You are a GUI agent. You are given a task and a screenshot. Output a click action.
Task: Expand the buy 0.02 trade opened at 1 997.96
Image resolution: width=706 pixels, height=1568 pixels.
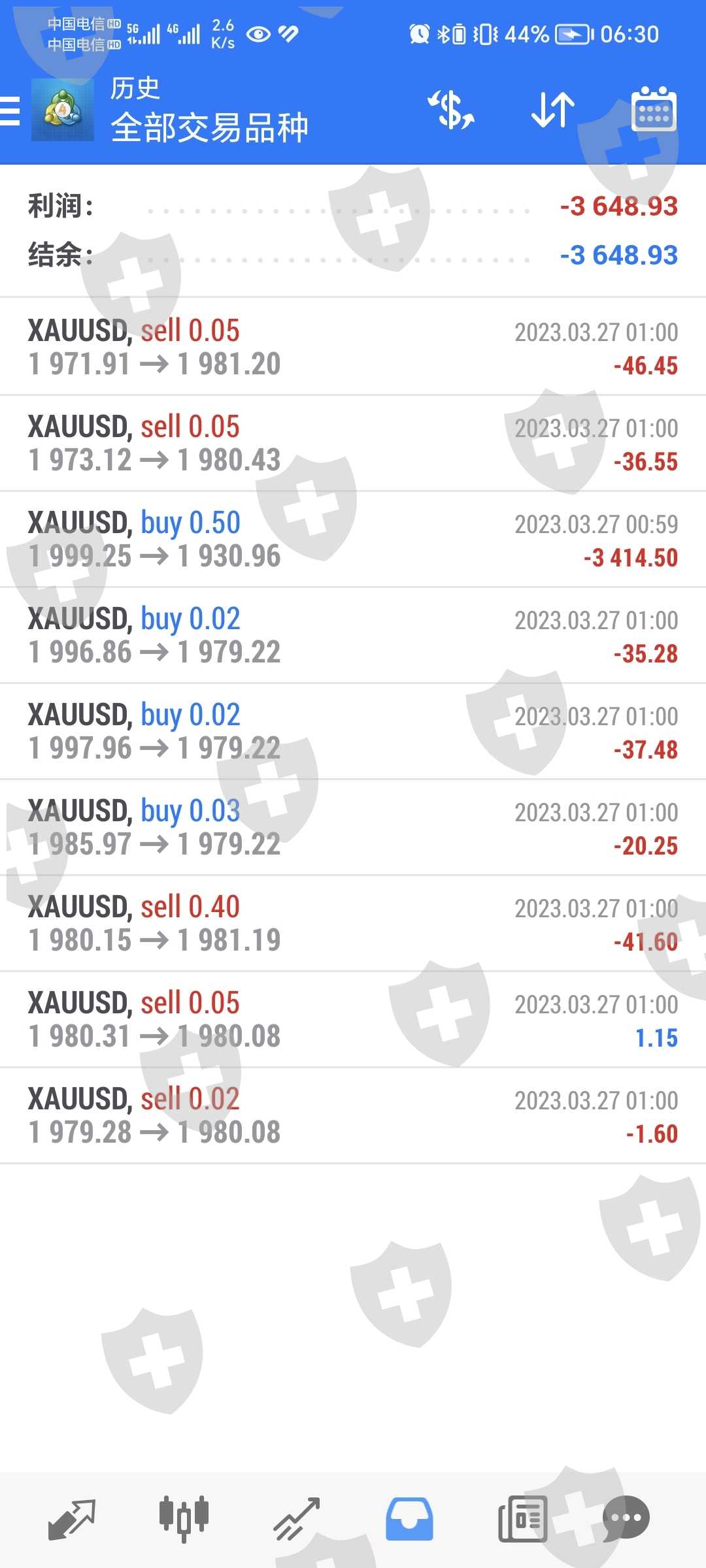tap(353, 731)
